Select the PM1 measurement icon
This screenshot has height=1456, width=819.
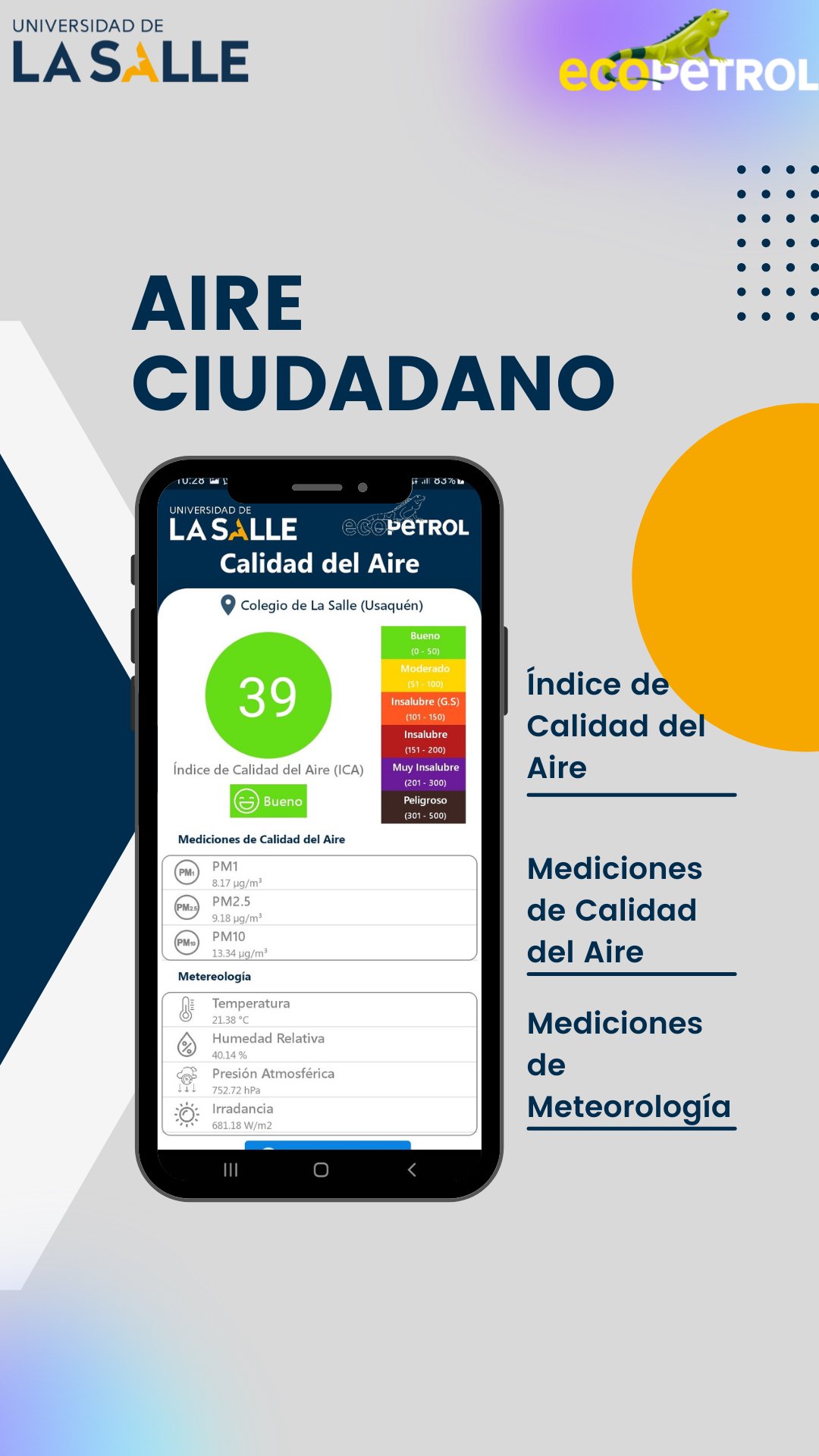pyautogui.click(x=187, y=873)
